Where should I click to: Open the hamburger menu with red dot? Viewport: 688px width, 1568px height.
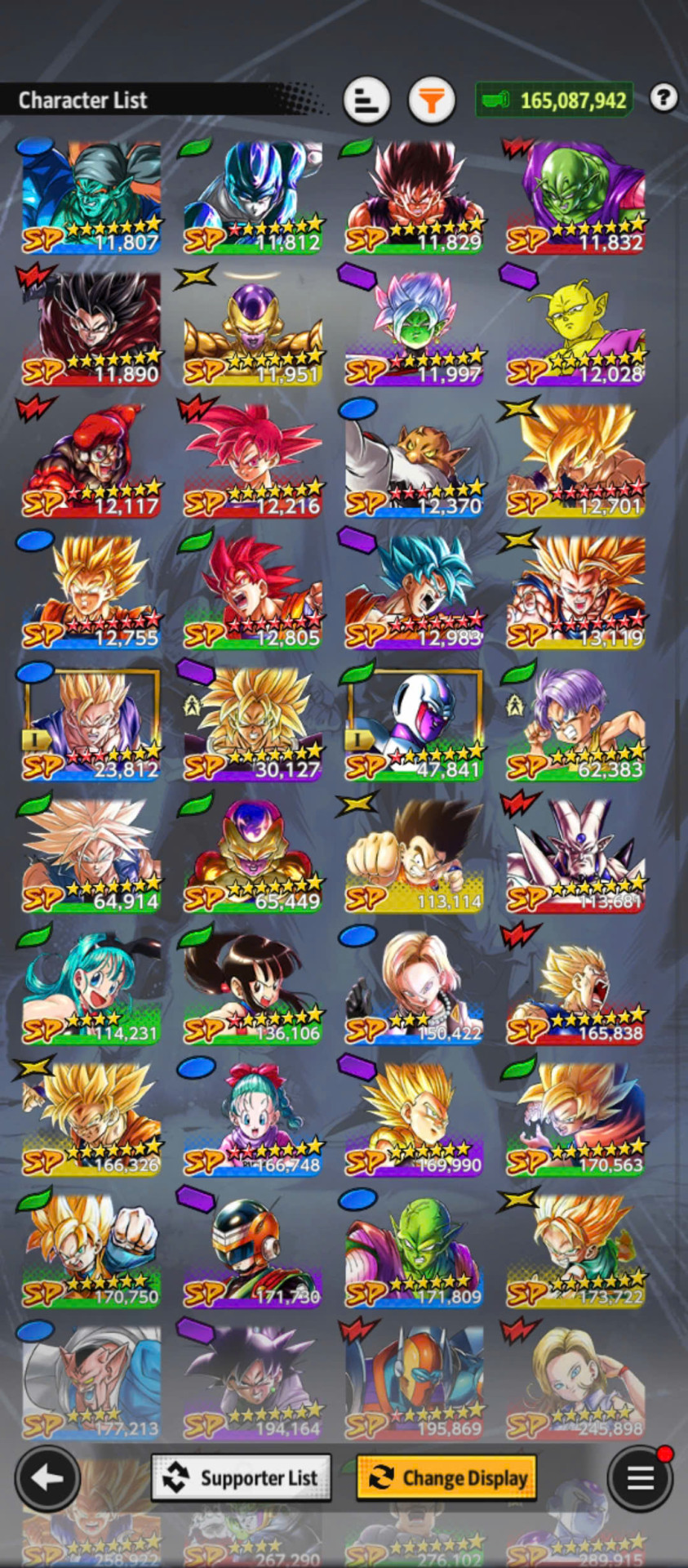(641, 1477)
